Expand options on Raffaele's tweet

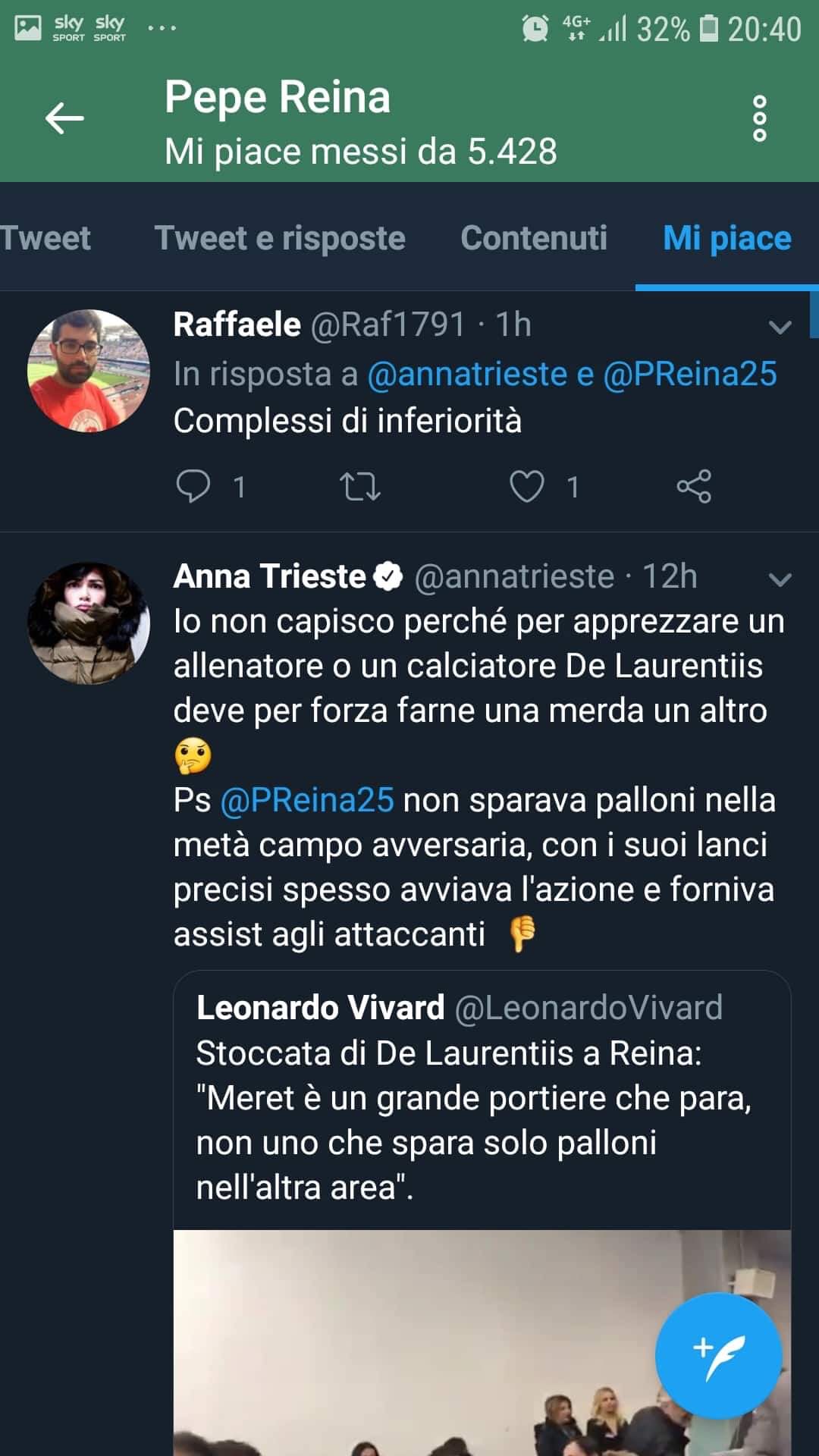pos(780,327)
